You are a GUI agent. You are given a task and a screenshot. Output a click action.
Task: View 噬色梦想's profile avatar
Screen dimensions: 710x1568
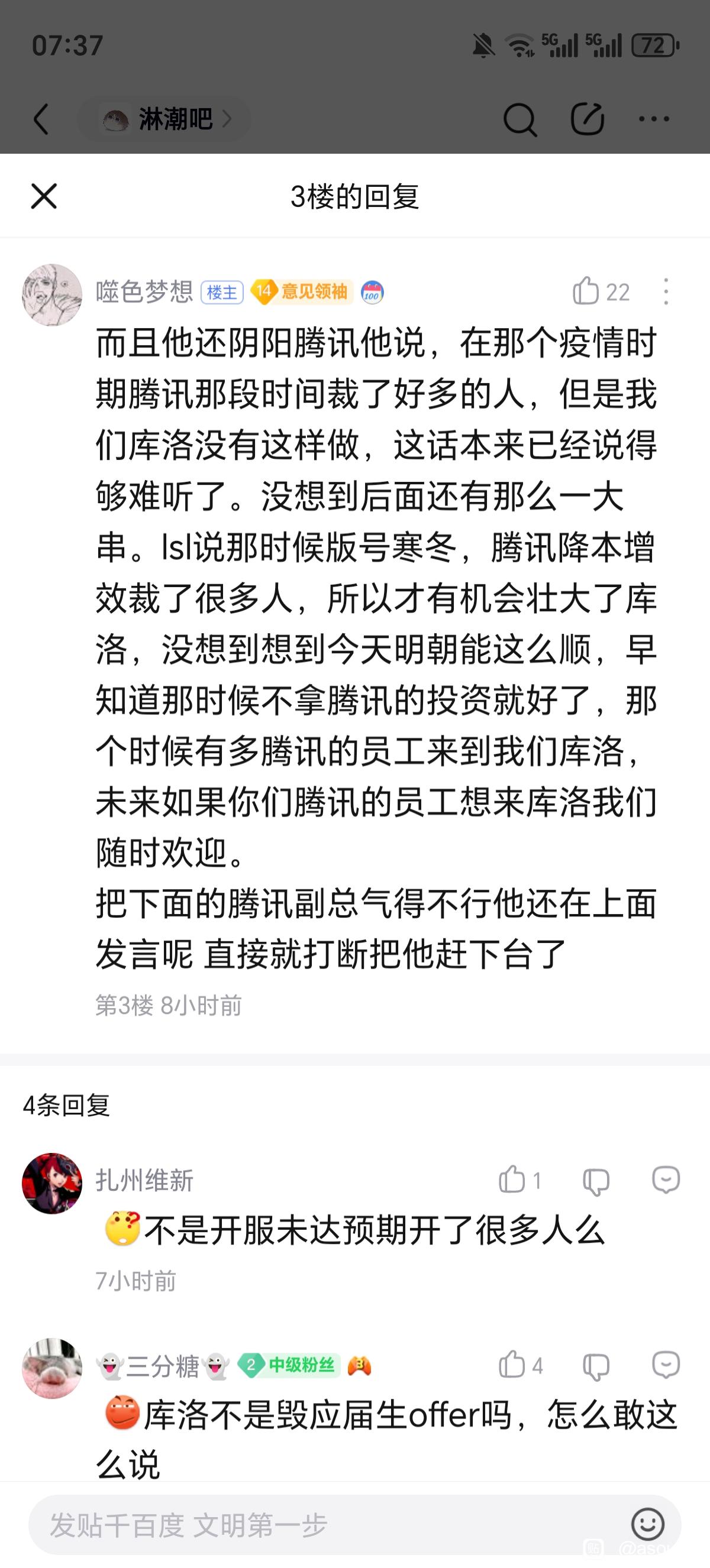pyautogui.click(x=53, y=294)
